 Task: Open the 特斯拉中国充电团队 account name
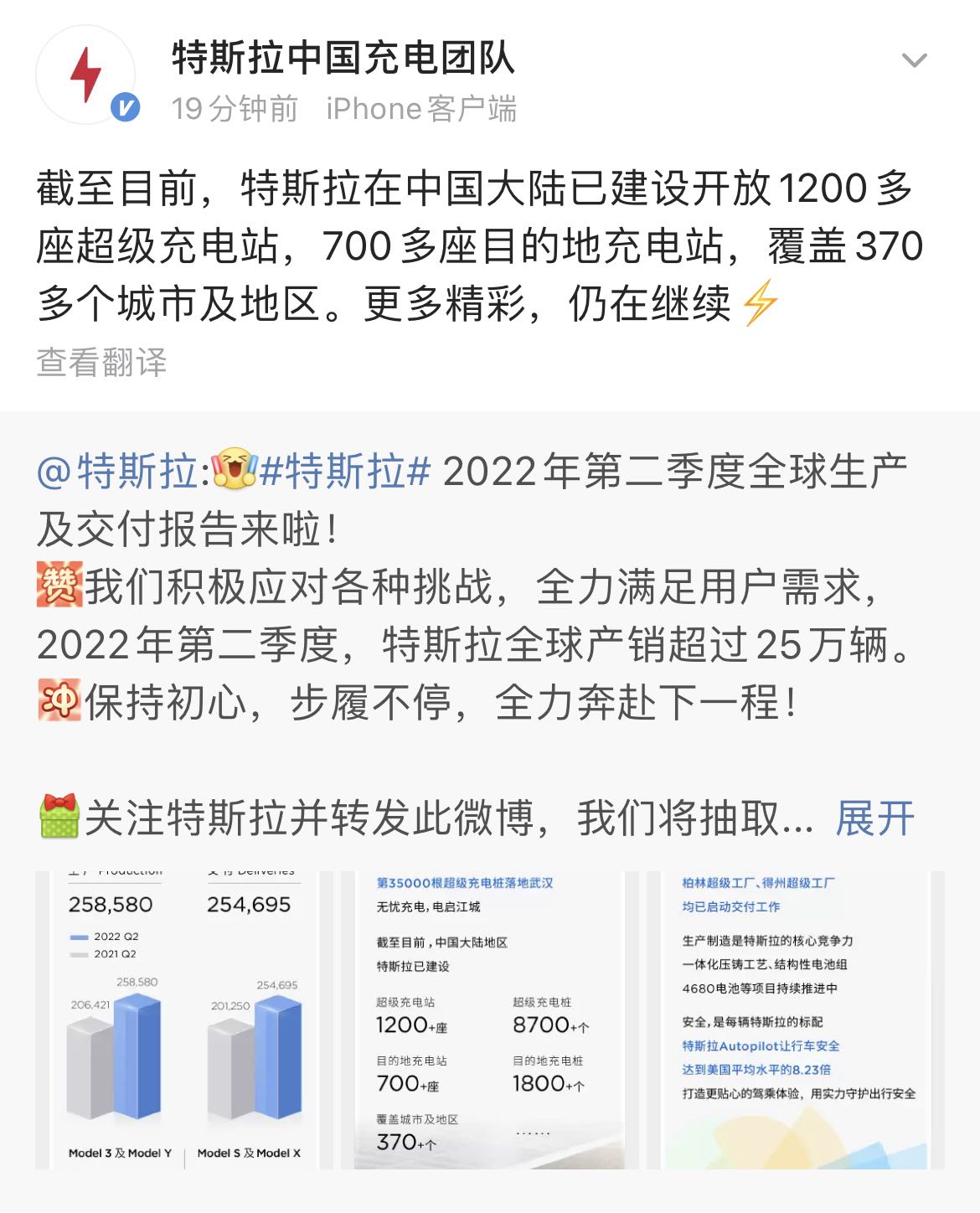(343, 58)
